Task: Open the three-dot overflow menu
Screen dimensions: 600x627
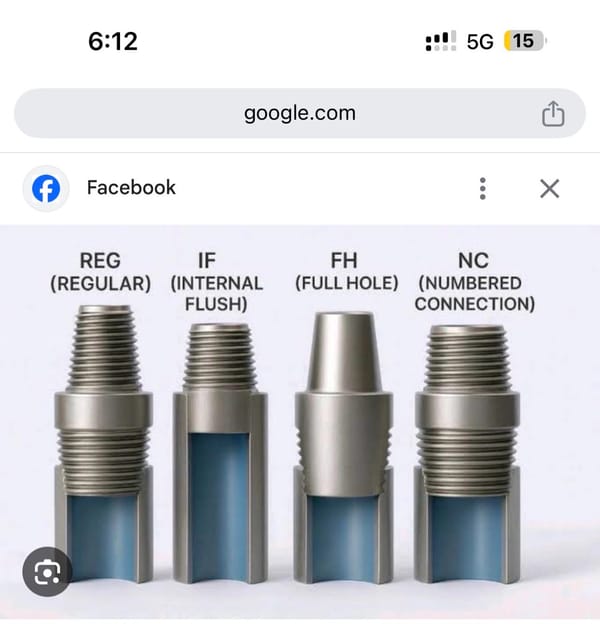Action: [x=482, y=188]
